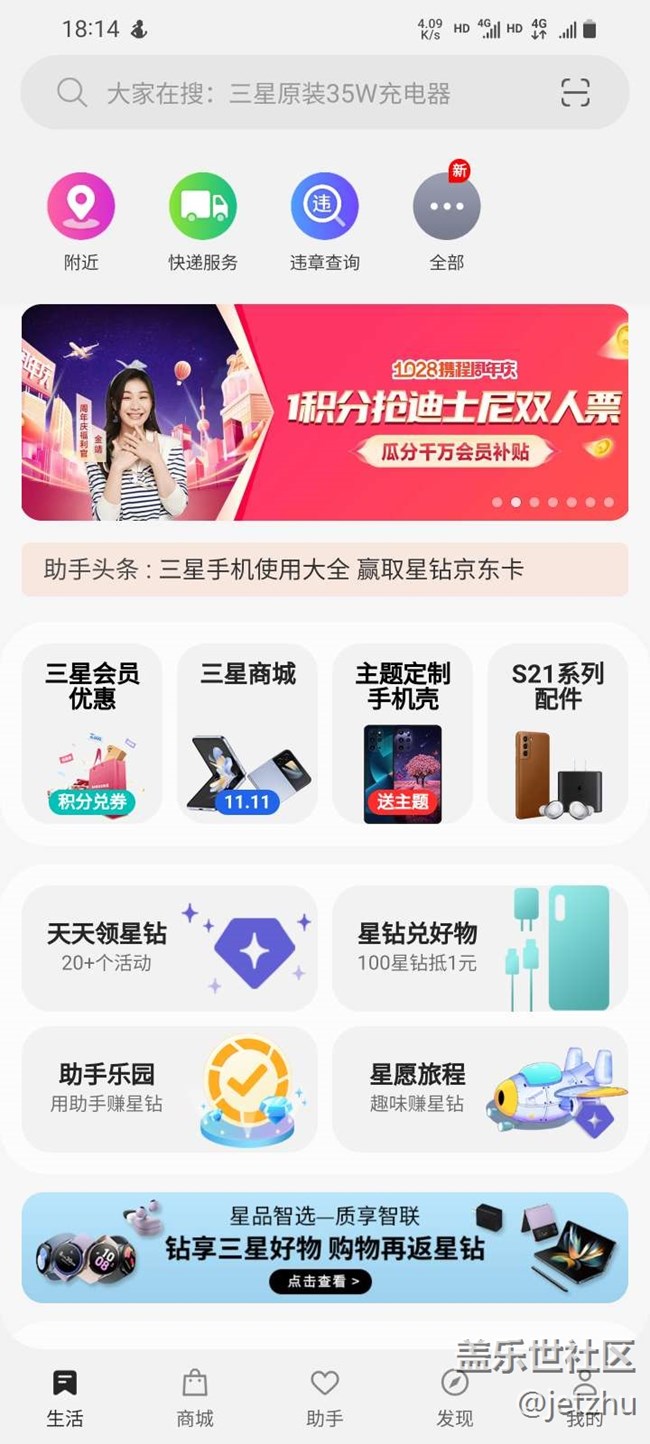Switch to the 发现 tab
The image size is (650, 1444).
click(x=455, y=1398)
